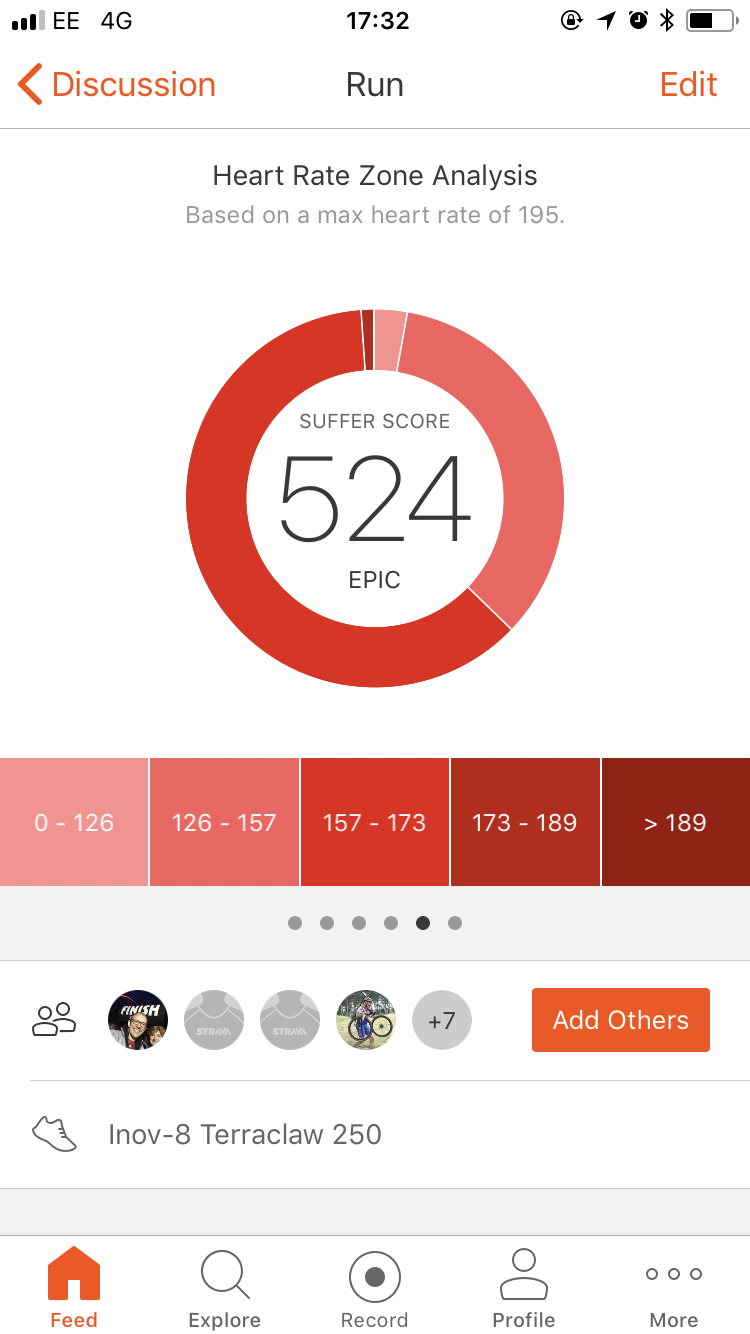Open the cyclist photo athlete avatar
The width and height of the screenshot is (750, 1334).
coord(365,1020)
